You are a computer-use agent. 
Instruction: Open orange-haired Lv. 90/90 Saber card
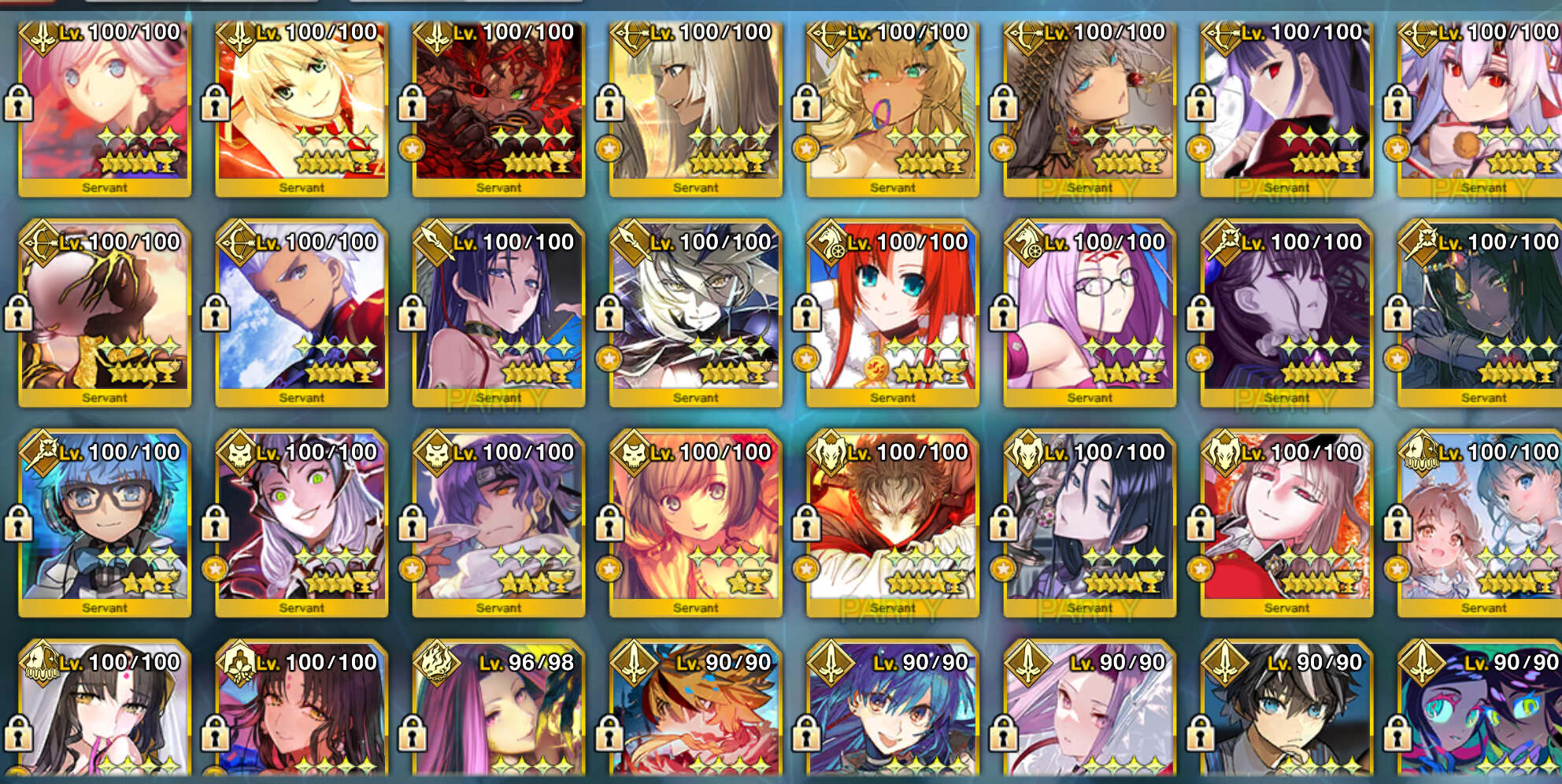click(695, 712)
